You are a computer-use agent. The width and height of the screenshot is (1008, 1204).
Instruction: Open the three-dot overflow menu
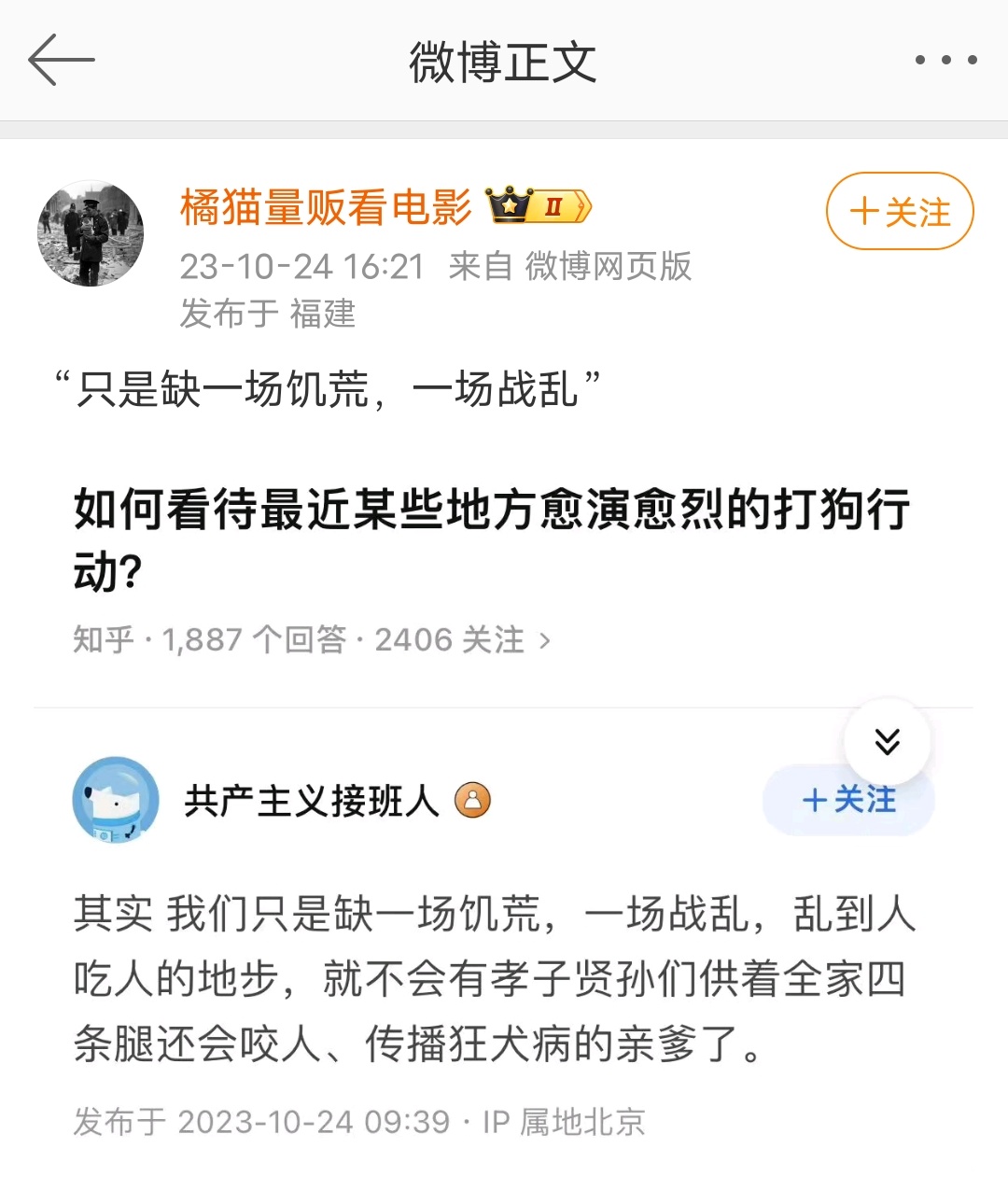point(945,61)
